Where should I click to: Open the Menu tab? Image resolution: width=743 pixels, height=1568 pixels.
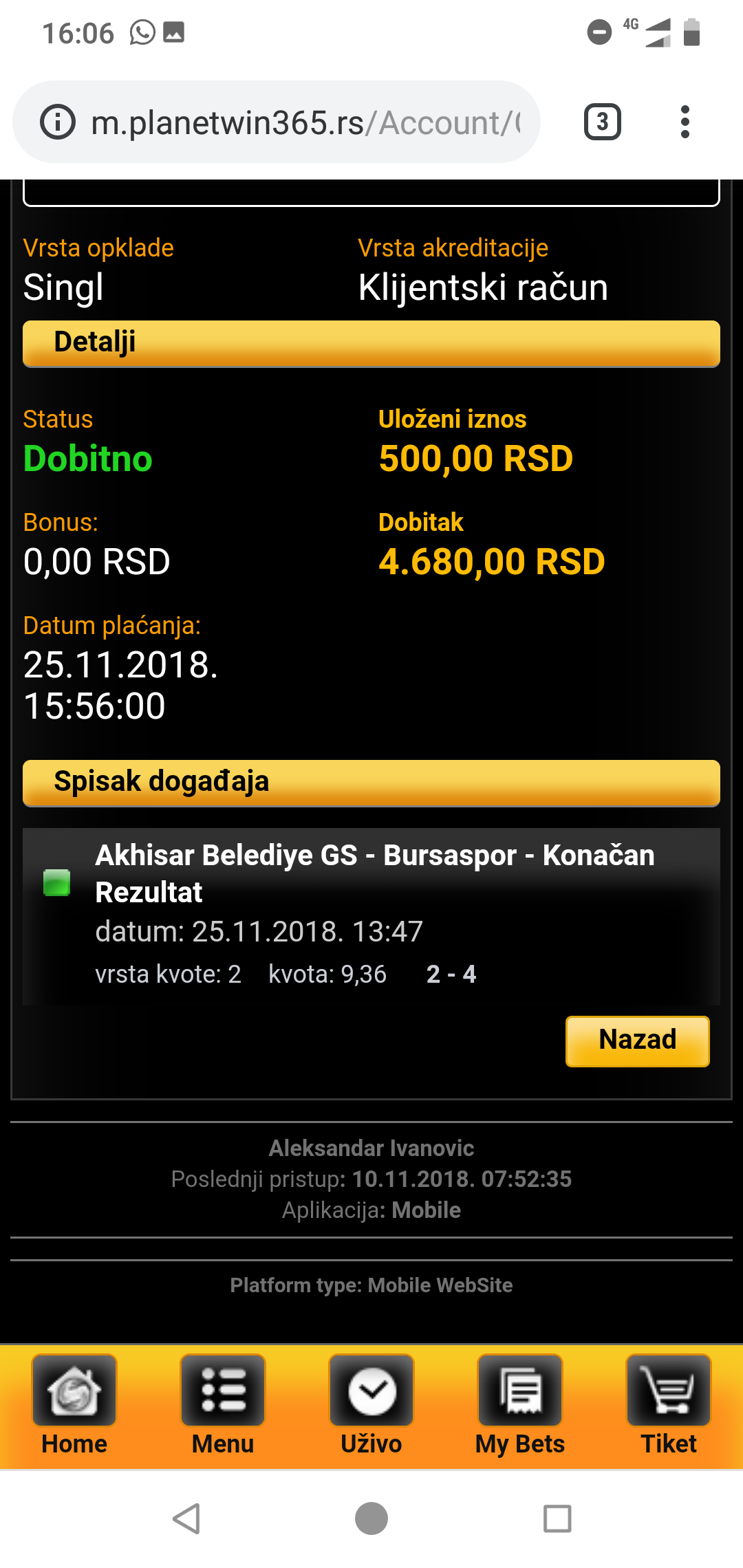point(223,1404)
